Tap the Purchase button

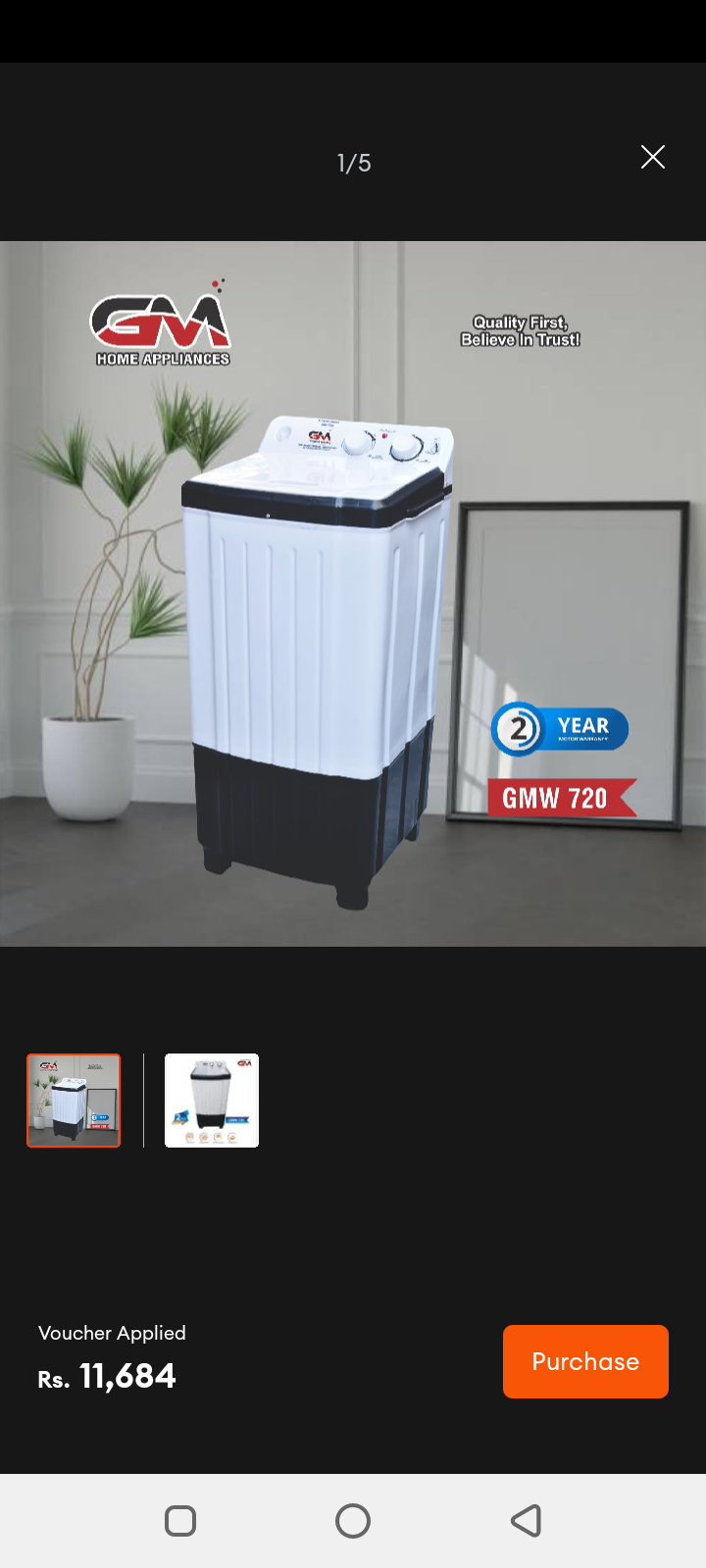[x=585, y=1361]
